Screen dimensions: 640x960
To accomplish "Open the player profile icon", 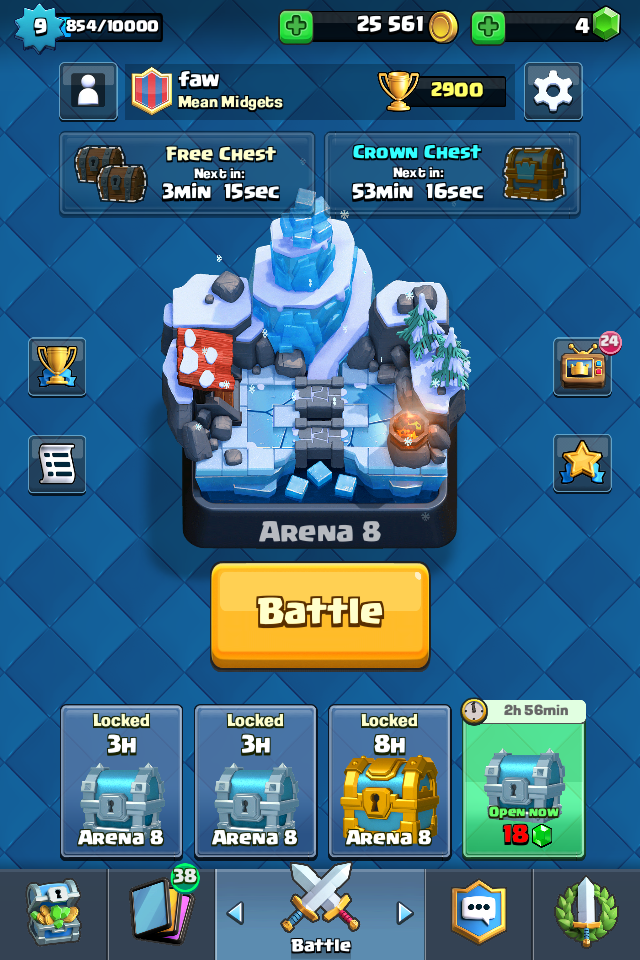I will pyautogui.click(x=88, y=91).
